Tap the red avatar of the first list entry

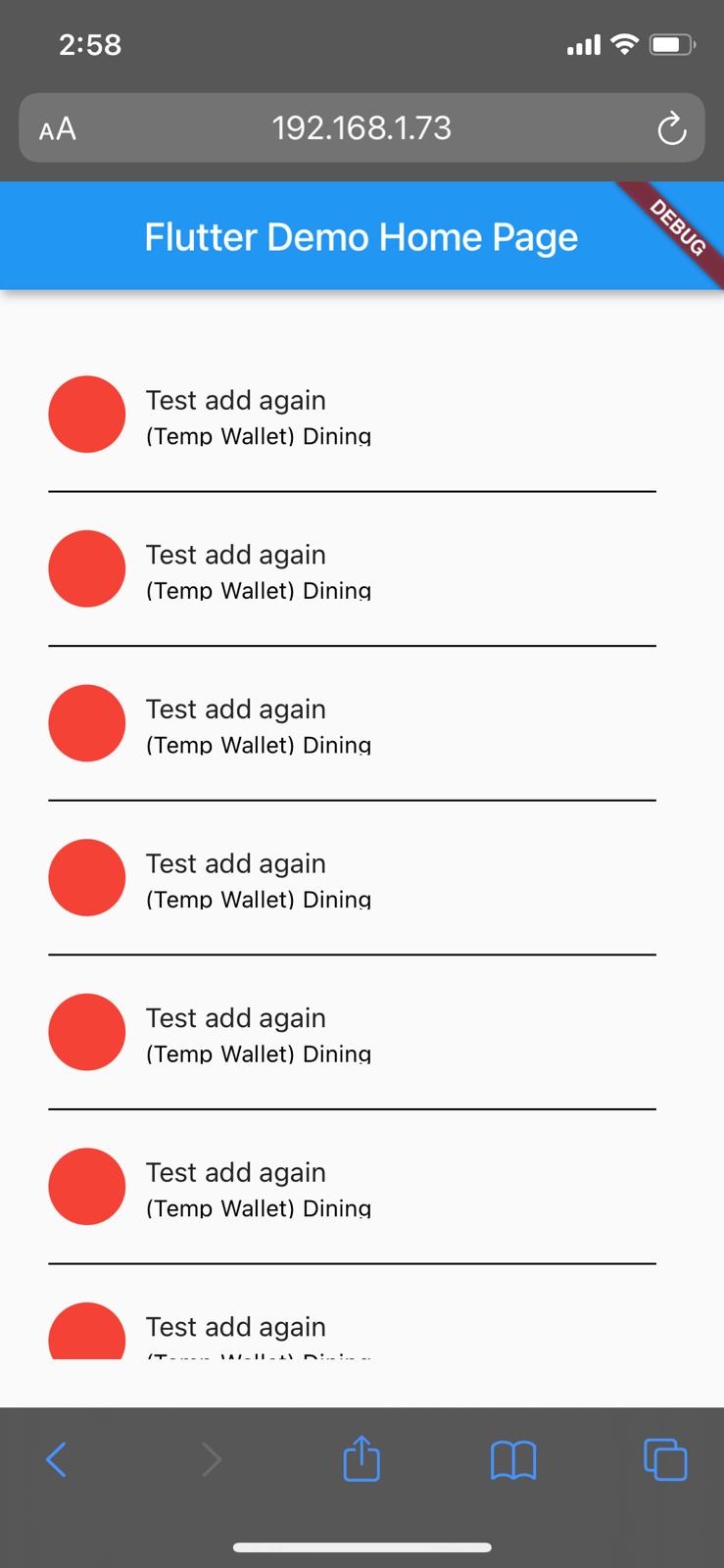[86, 414]
